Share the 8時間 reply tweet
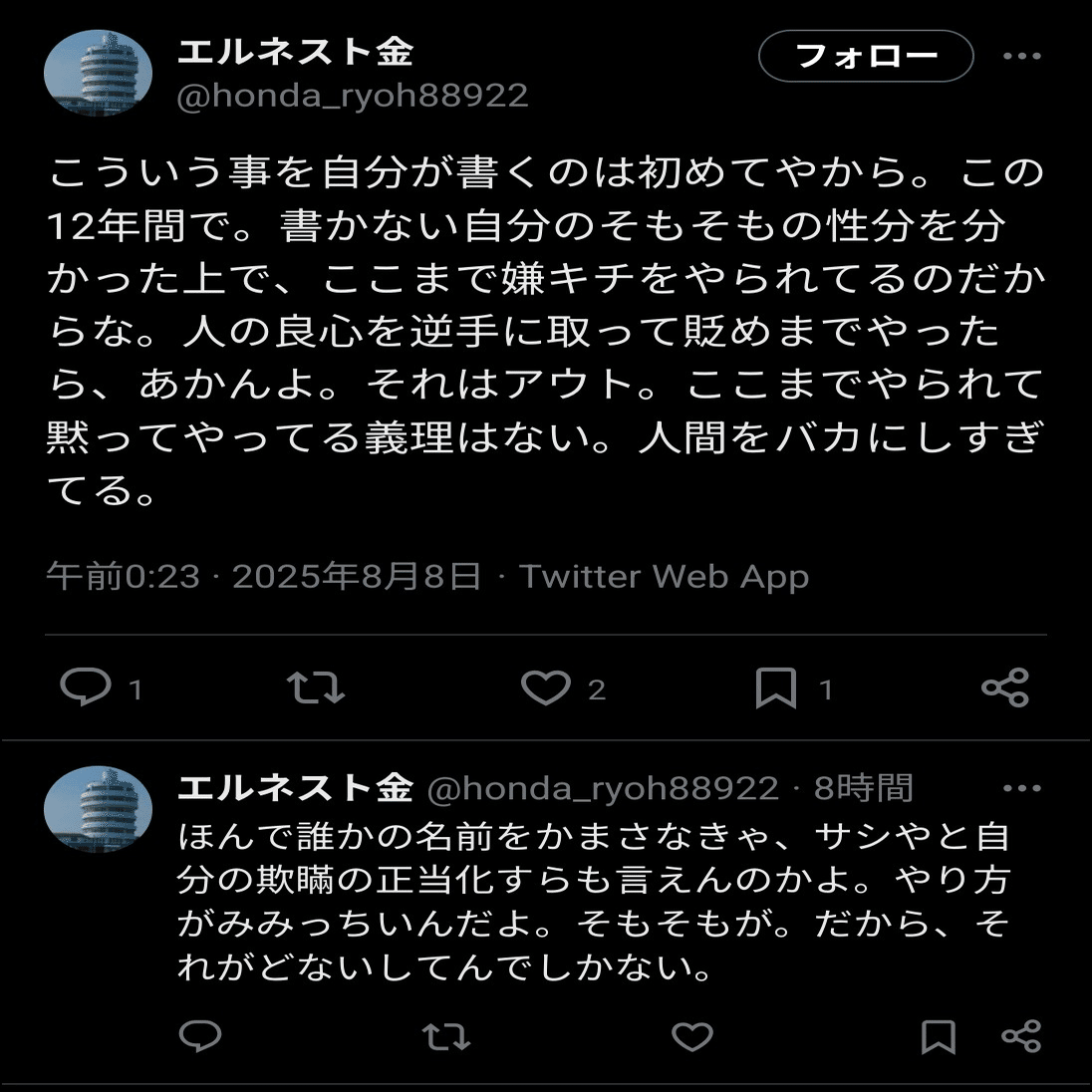The width and height of the screenshot is (1092, 1092). (1020, 1036)
